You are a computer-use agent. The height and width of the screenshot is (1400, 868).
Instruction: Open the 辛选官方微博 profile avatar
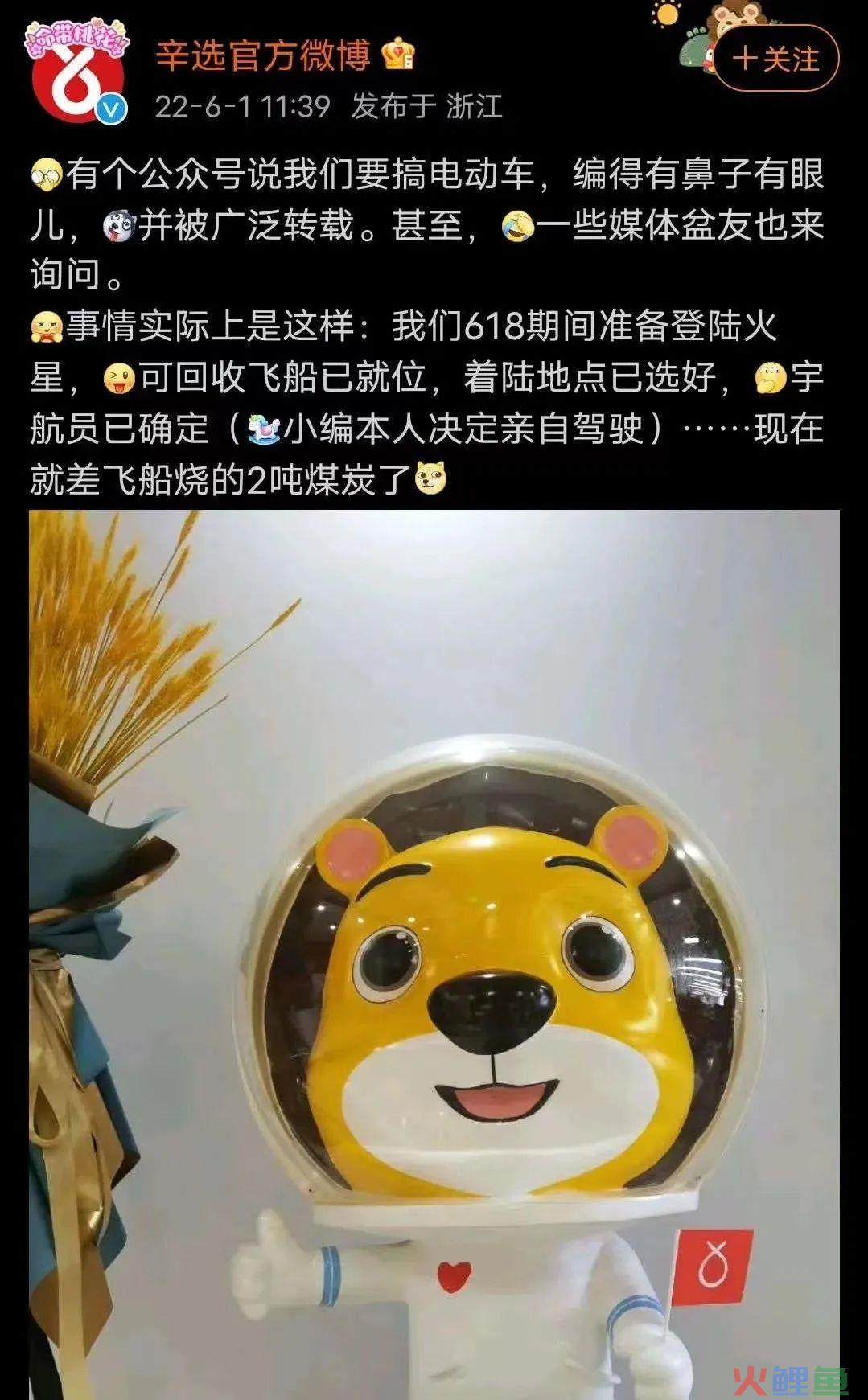[78, 75]
